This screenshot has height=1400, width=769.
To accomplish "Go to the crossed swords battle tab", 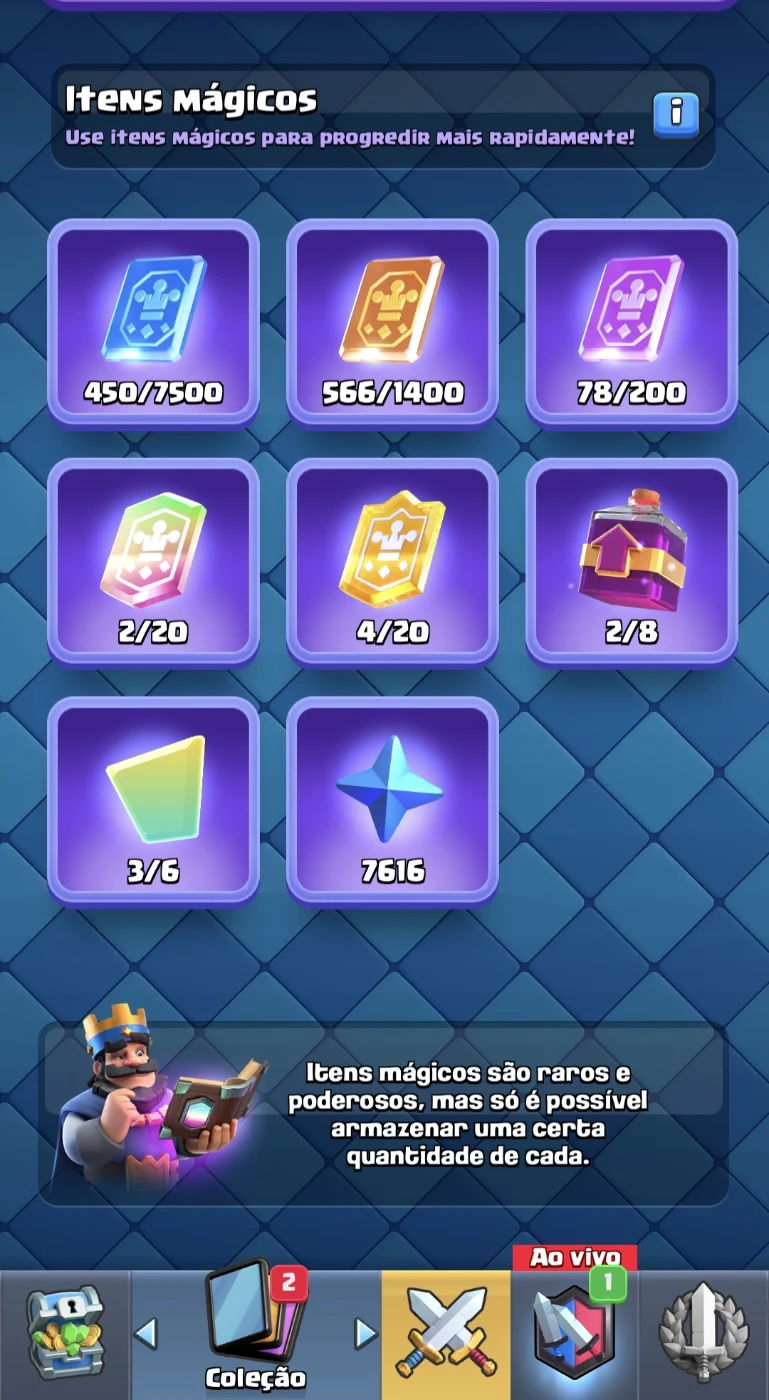I will (445, 1335).
